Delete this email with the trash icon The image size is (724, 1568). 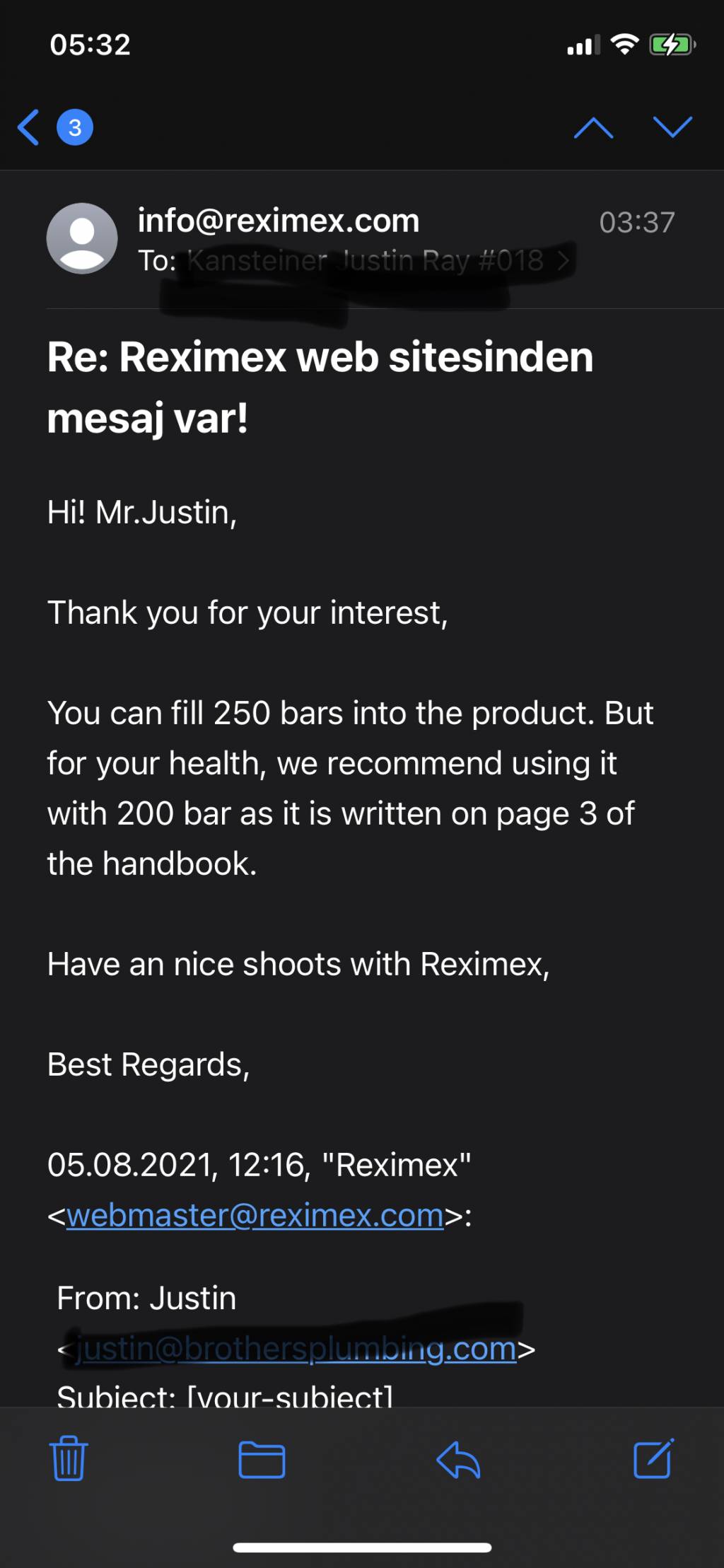point(69,1458)
